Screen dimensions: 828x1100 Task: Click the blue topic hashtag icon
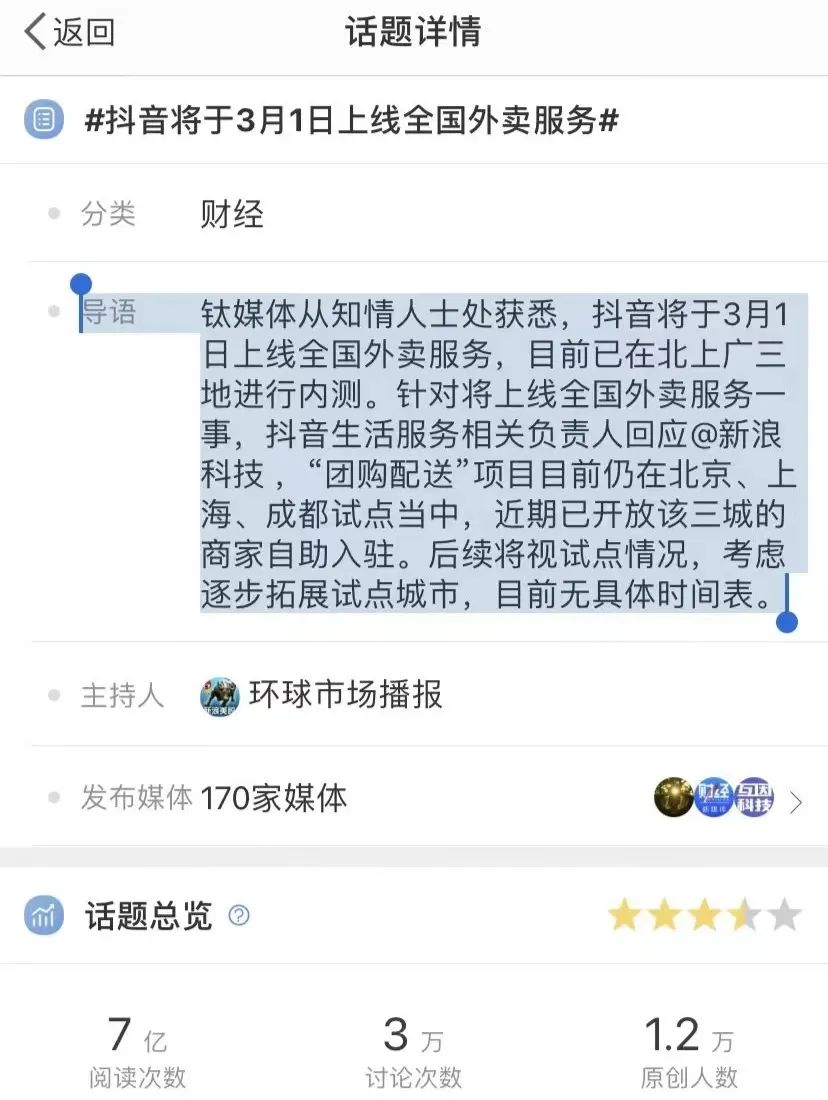pyautogui.click(x=44, y=119)
